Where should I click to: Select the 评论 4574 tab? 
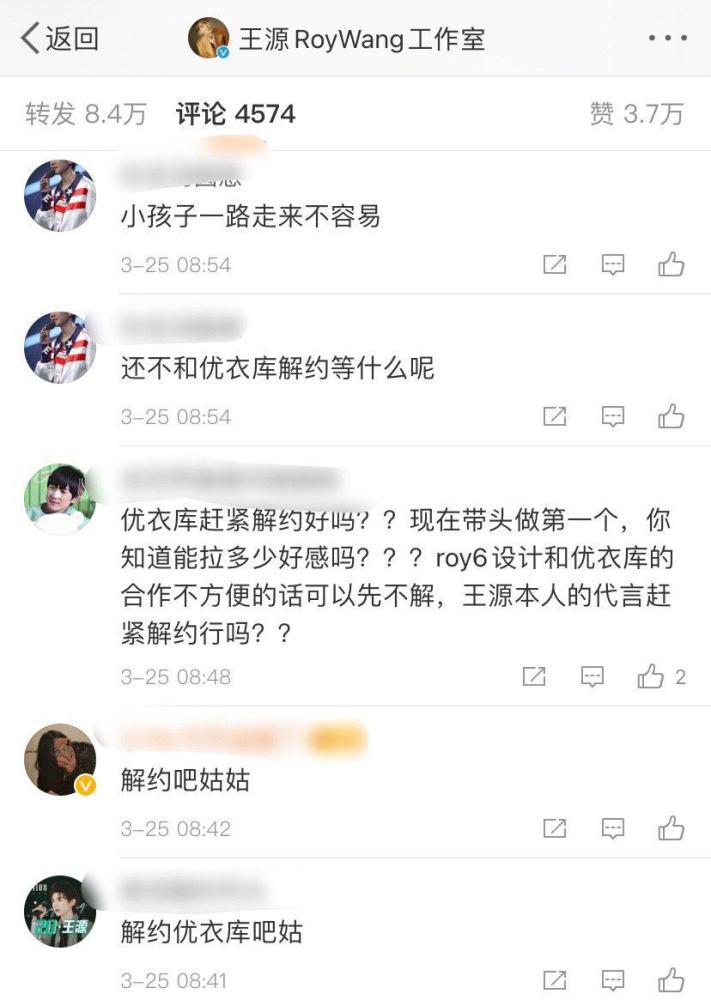point(235,114)
